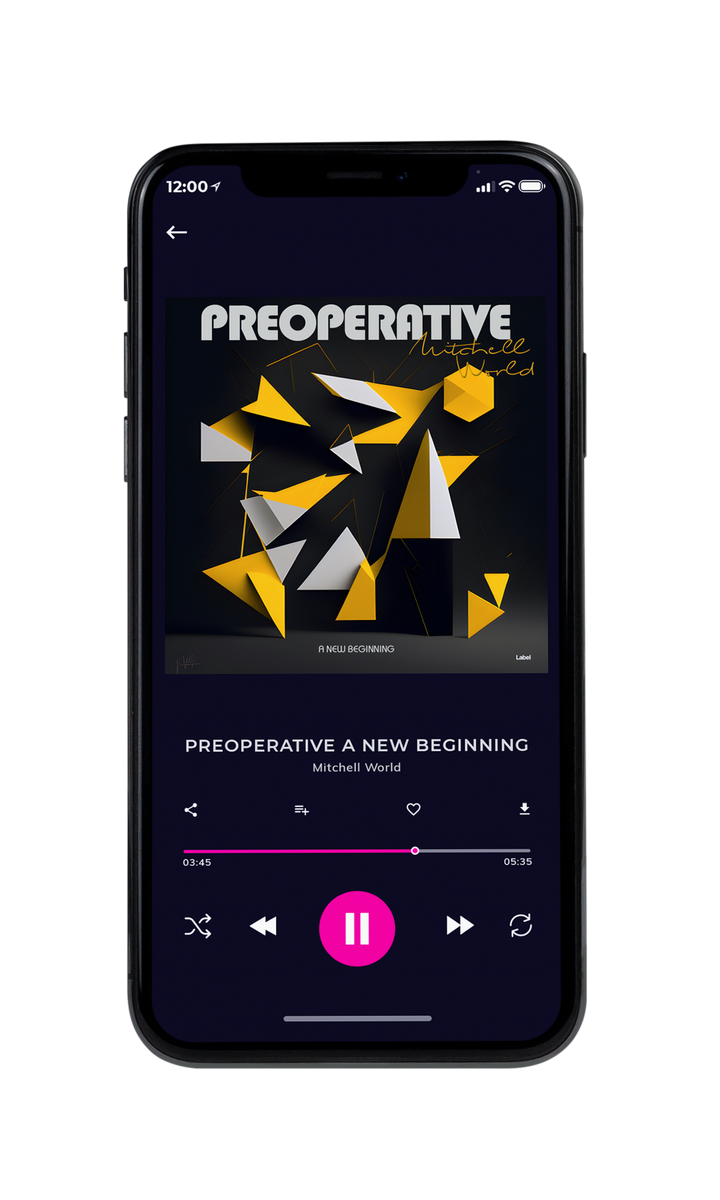Tap the playback progress bar to seek
720x1200 pixels.
pyautogui.click(x=357, y=851)
